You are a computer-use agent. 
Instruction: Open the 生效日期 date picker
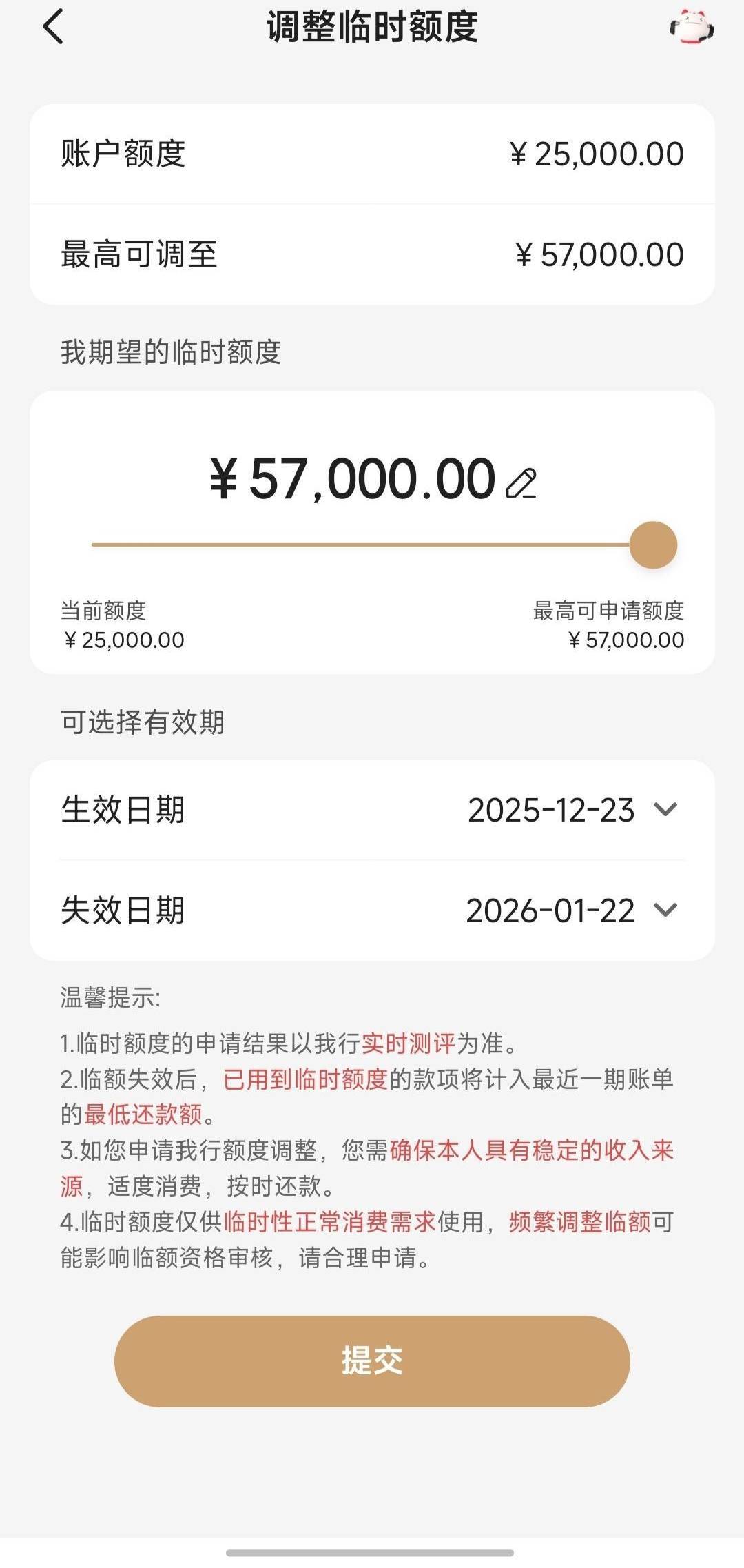coord(572,810)
